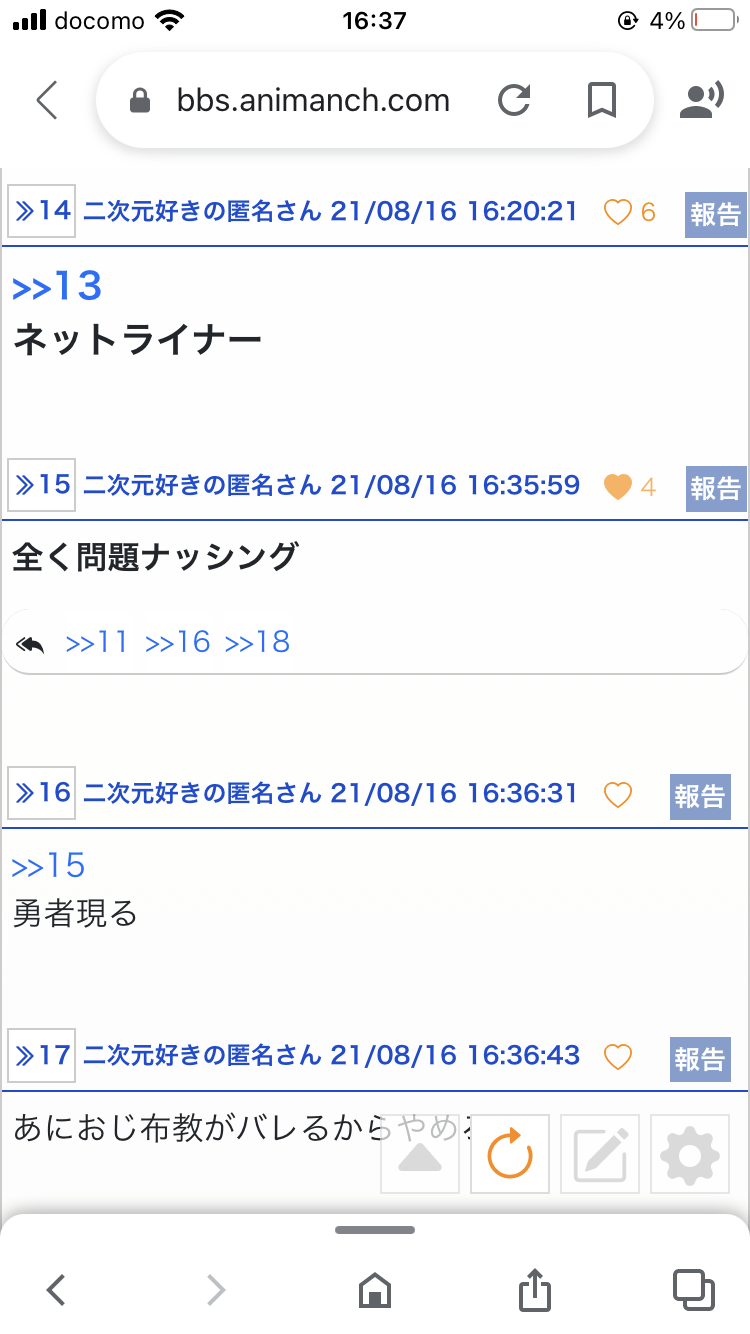The height and width of the screenshot is (1334, 750).
Task: Open the read-aloud voice icon
Action: pos(702,101)
